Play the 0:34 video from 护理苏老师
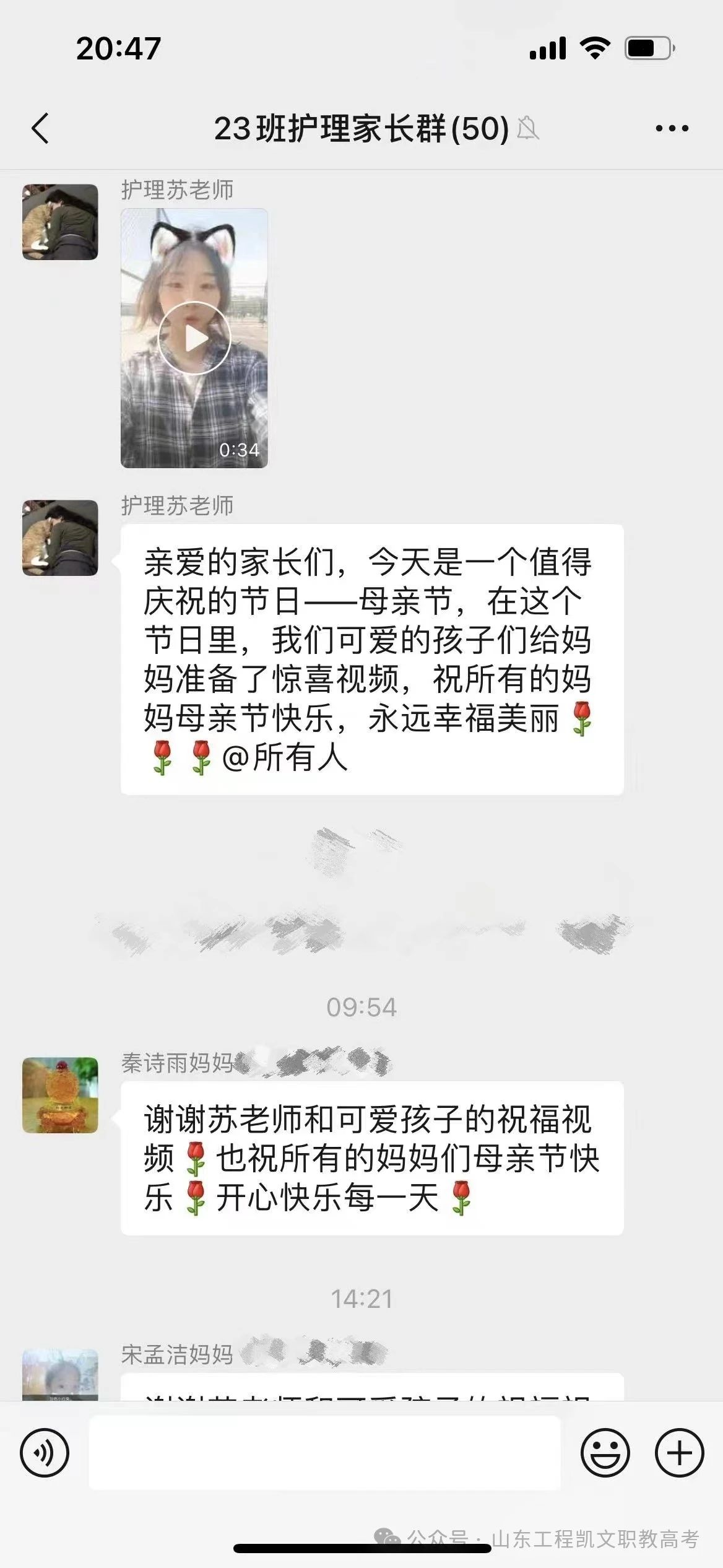 pyautogui.click(x=194, y=338)
